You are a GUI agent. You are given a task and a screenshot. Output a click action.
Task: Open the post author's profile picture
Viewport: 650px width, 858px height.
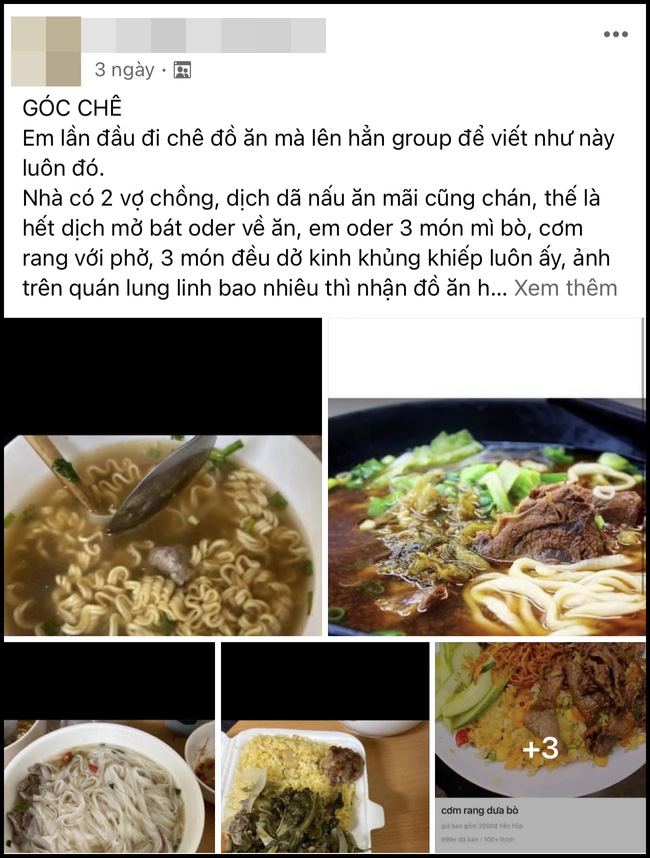pos(46,50)
